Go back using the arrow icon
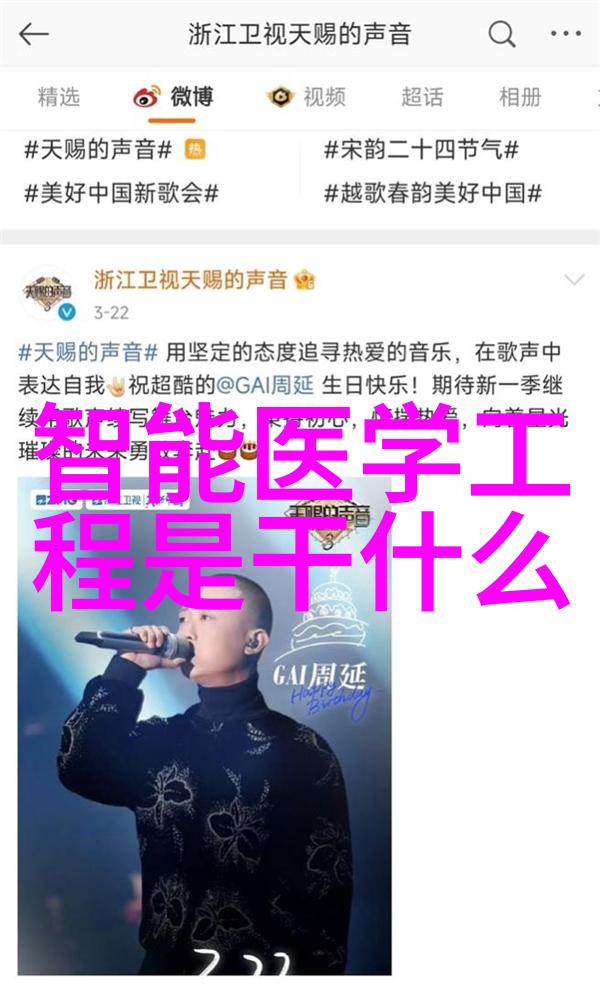Image resolution: width=600 pixels, height=989 pixels. pyautogui.click(x=34, y=35)
